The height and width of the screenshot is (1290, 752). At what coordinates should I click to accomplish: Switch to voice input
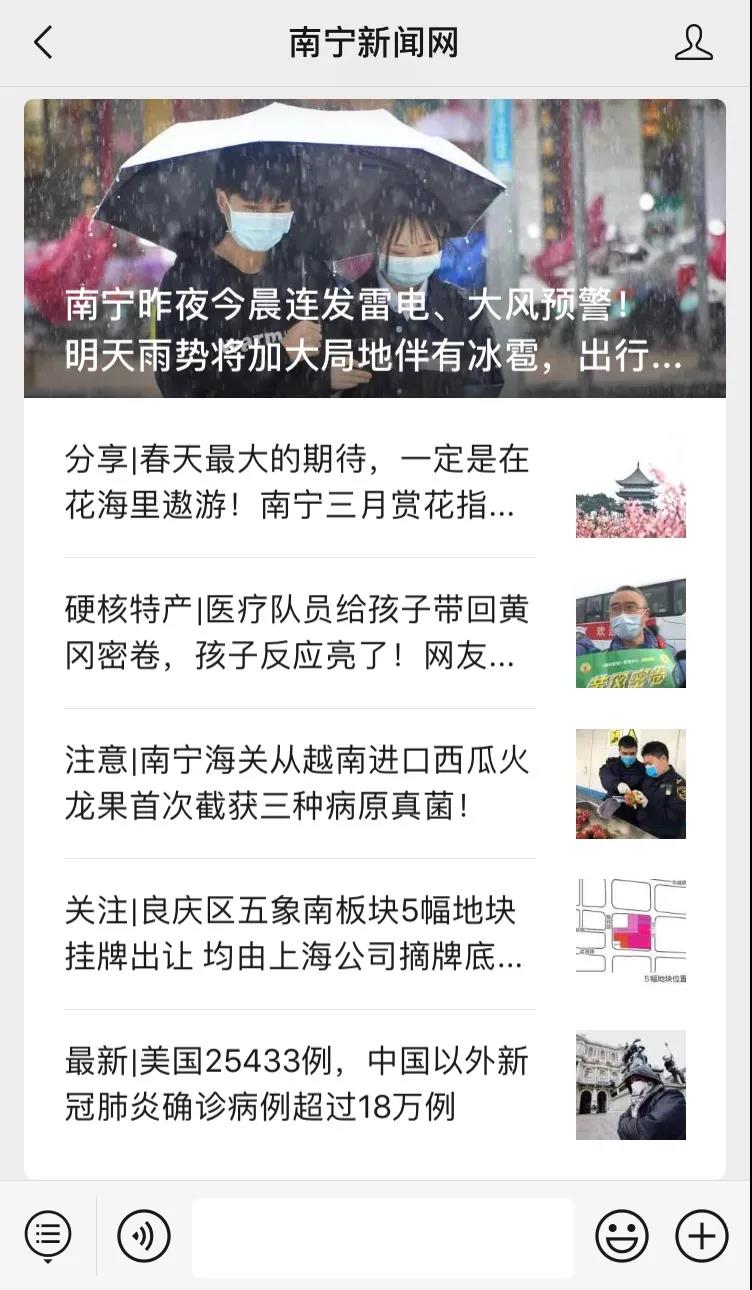click(144, 1236)
